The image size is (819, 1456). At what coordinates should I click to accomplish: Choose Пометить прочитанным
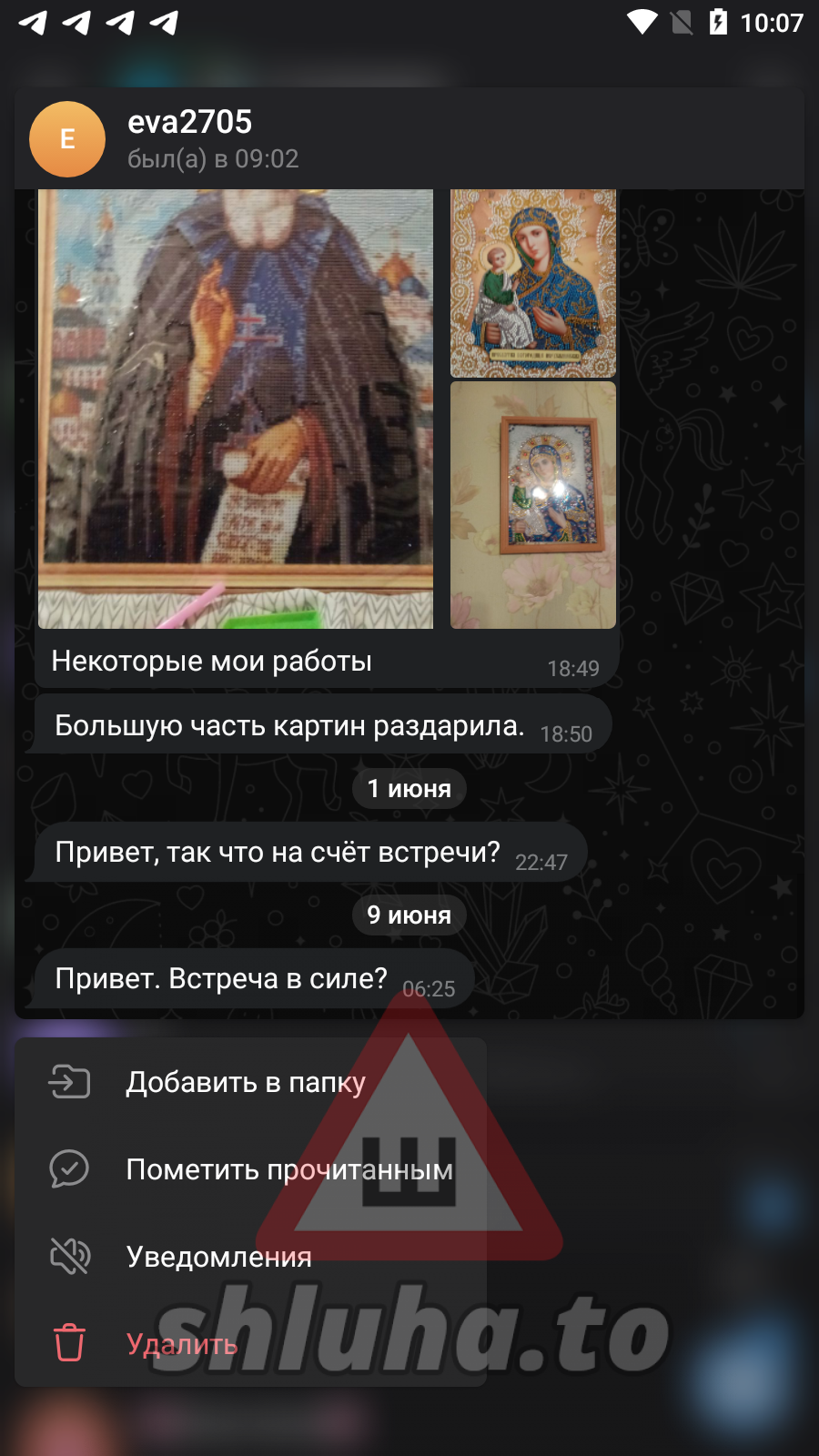[x=289, y=1169]
